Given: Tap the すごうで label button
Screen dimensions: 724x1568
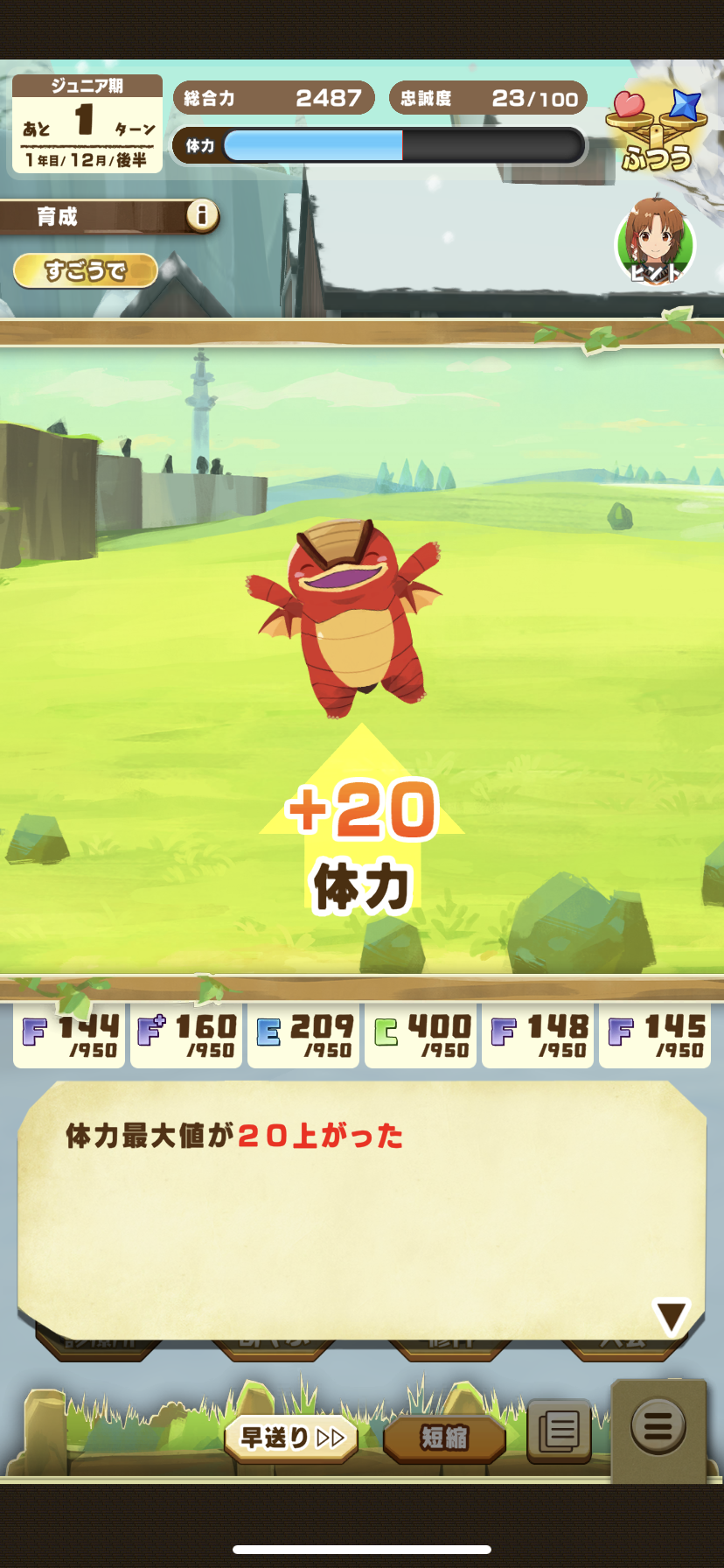Looking at the screenshot, I should point(86,270).
